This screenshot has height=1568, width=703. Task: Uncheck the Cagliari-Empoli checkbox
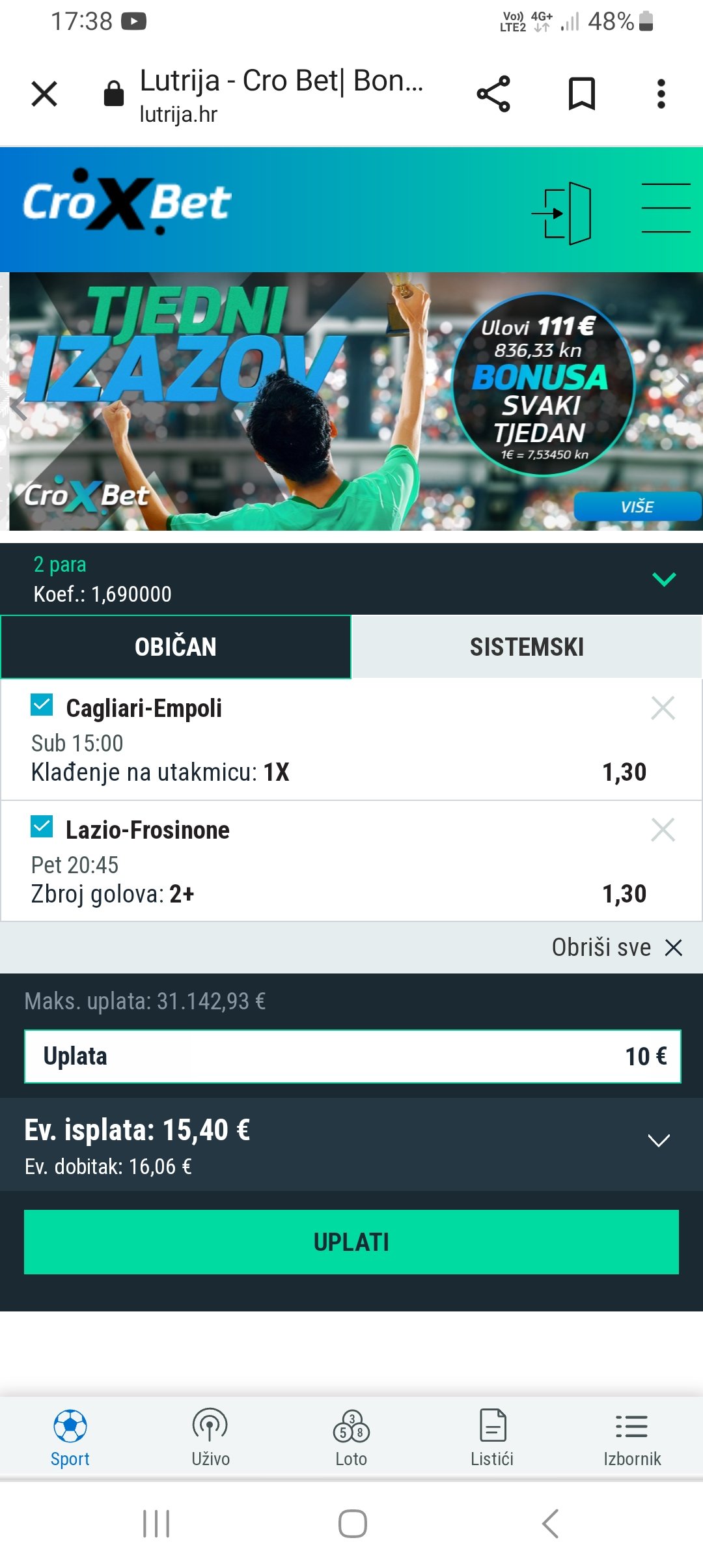(42, 705)
